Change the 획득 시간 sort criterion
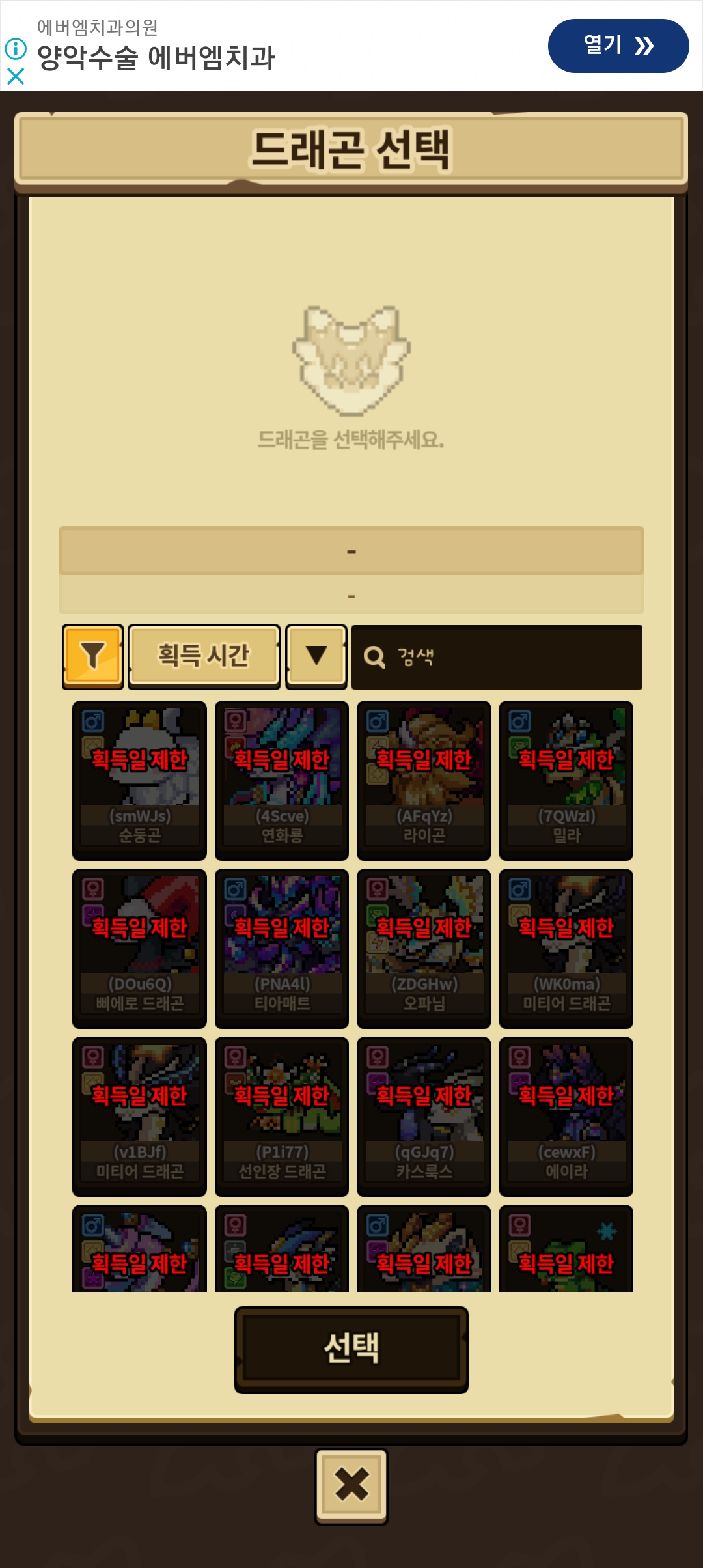The image size is (703, 1568). [x=204, y=656]
